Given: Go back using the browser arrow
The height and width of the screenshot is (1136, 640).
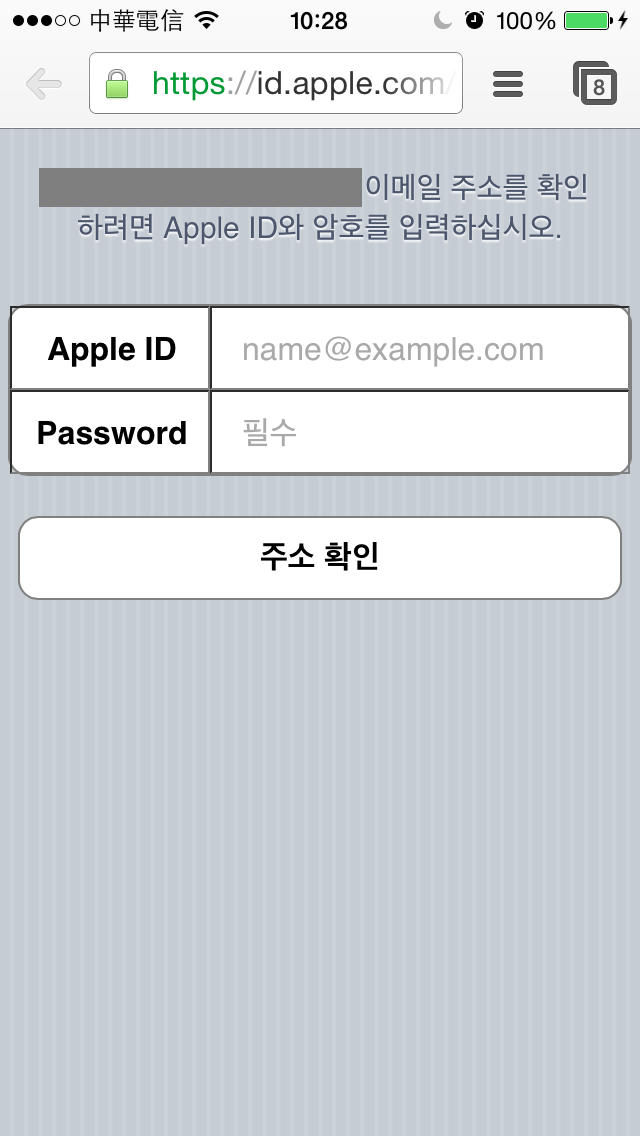Looking at the screenshot, I should click(43, 84).
